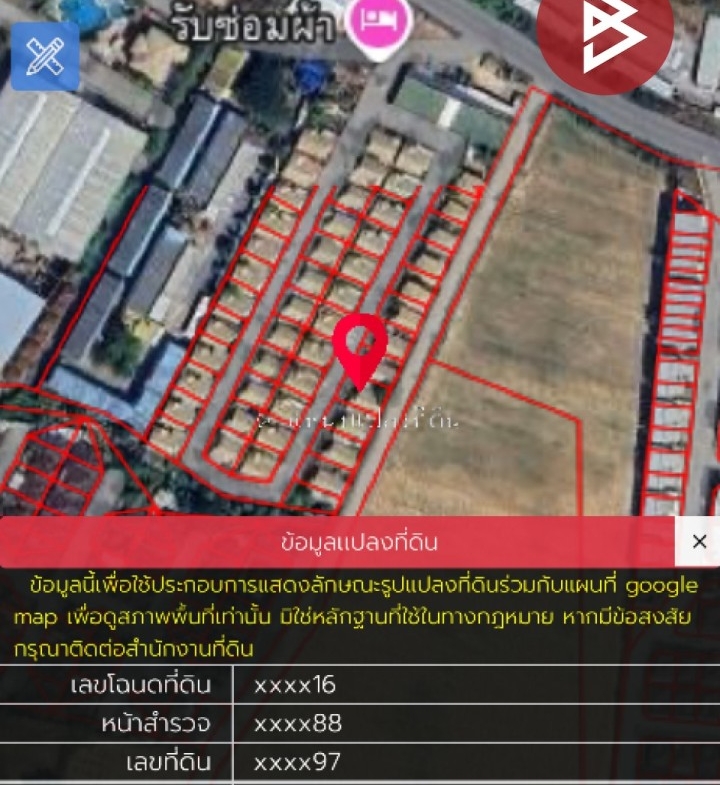Tap the red location pin on map
The height and width of the screenshot is (785, 720).
[x=360, y=347]
